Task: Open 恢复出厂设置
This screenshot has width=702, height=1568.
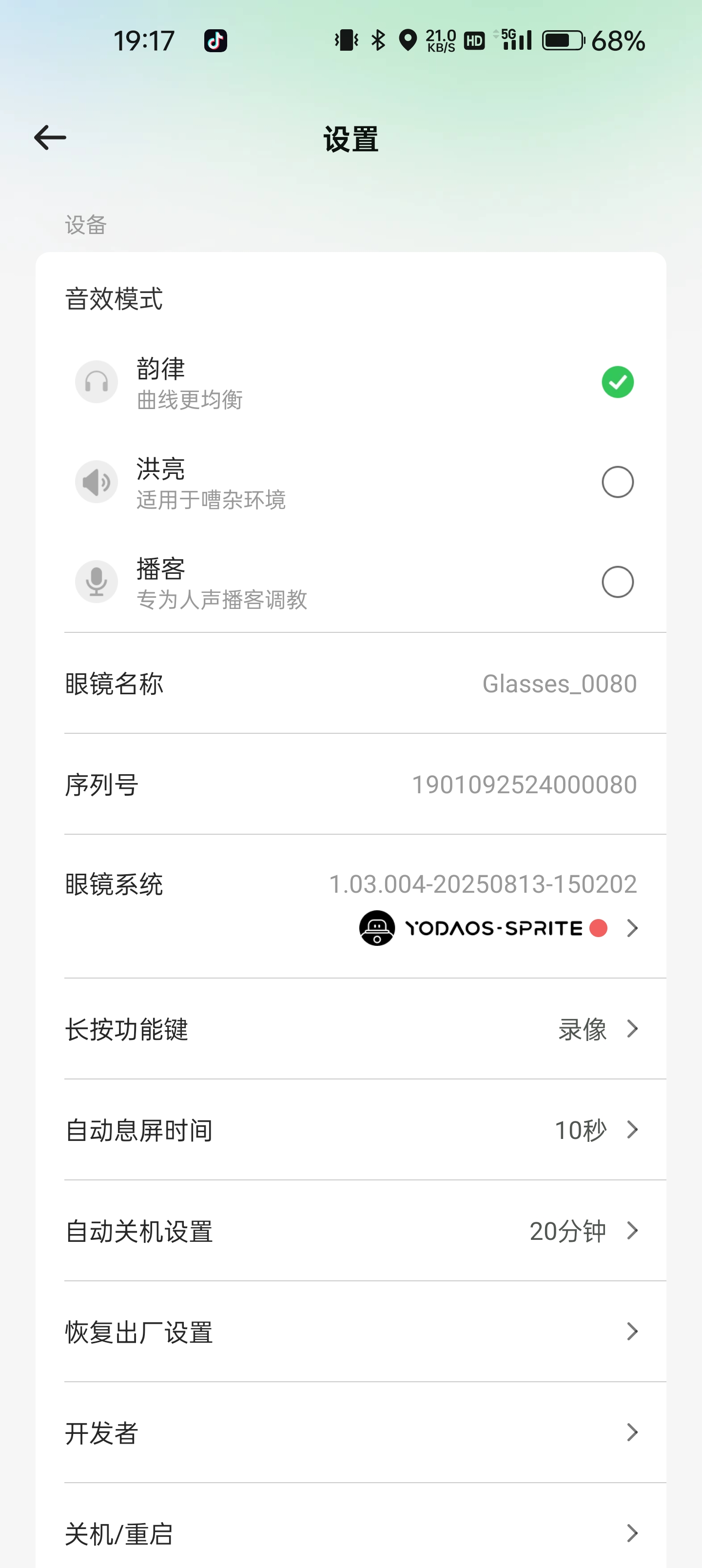Action: point(351,1332)
